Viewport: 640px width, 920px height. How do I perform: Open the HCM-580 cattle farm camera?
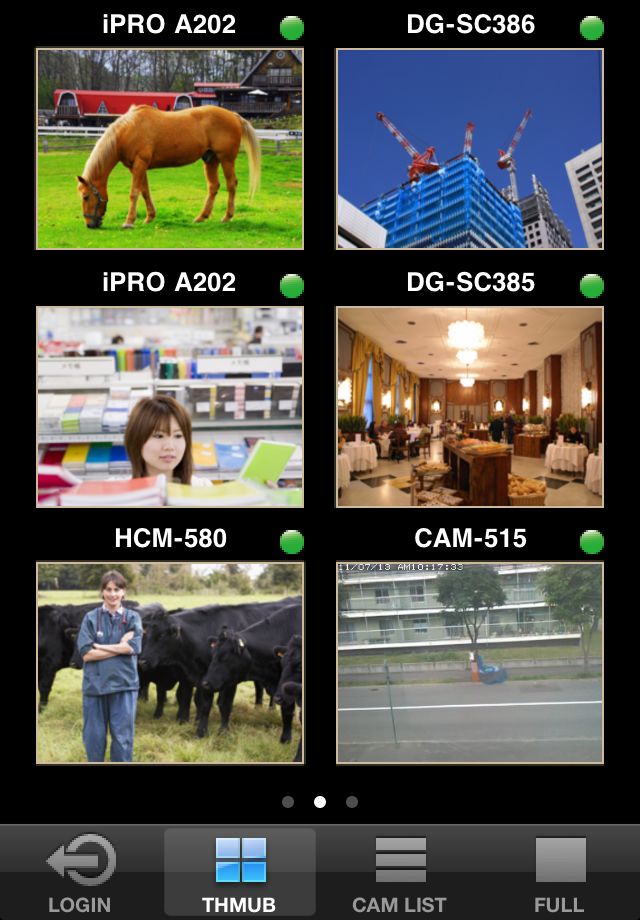(x=170, y=662)
